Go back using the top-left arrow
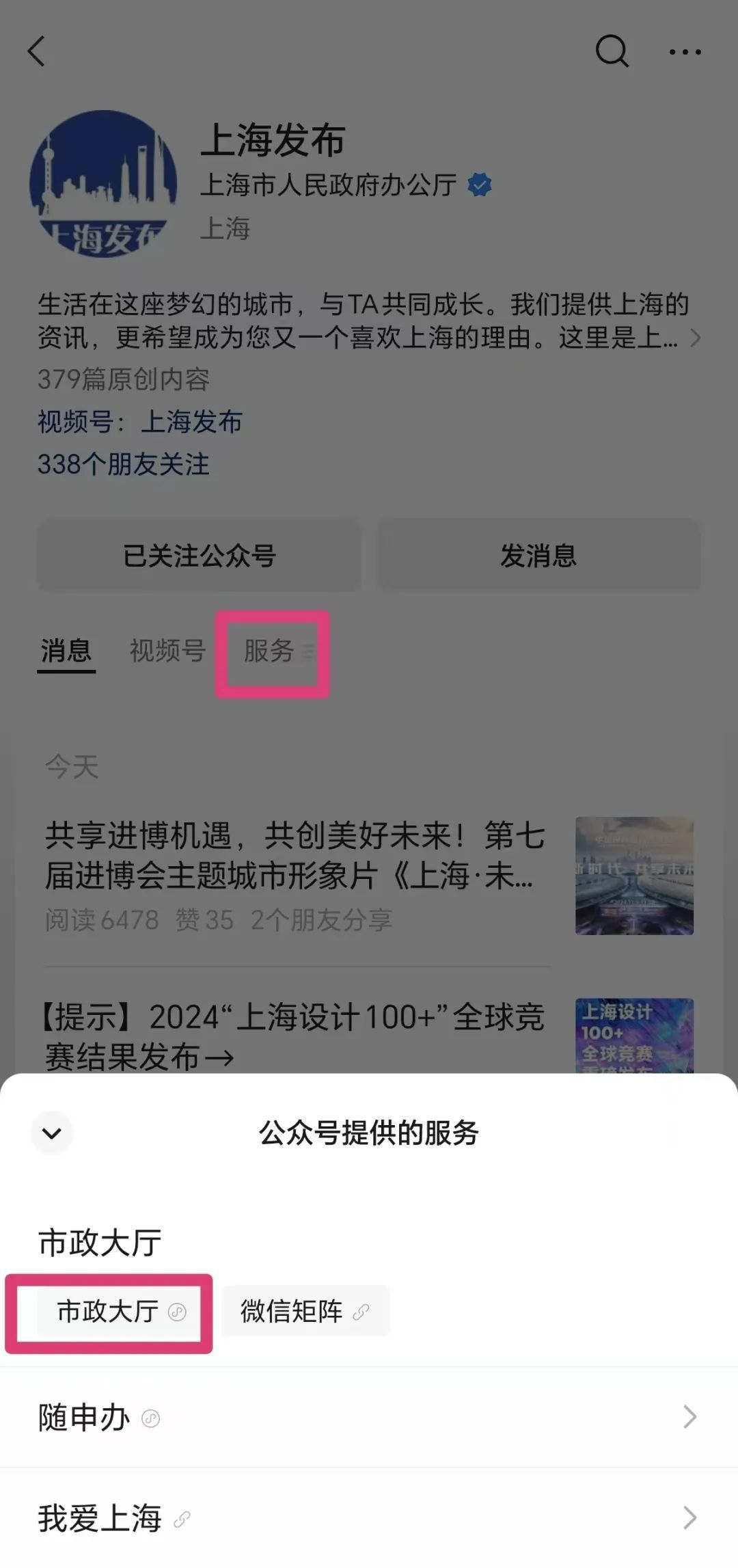The height and width of the screenshot is (1568, 738). 37,51
